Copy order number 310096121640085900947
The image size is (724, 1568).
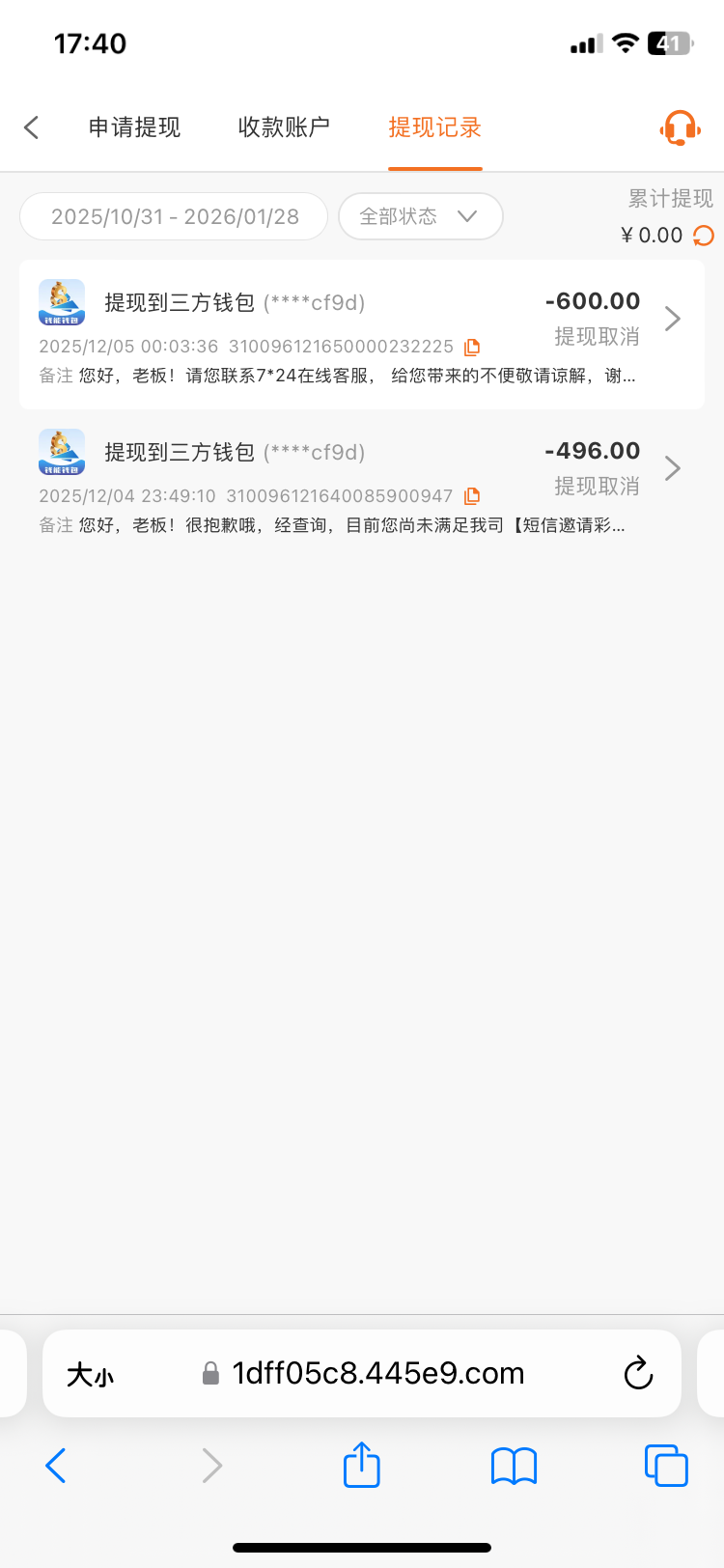(472, 496)
